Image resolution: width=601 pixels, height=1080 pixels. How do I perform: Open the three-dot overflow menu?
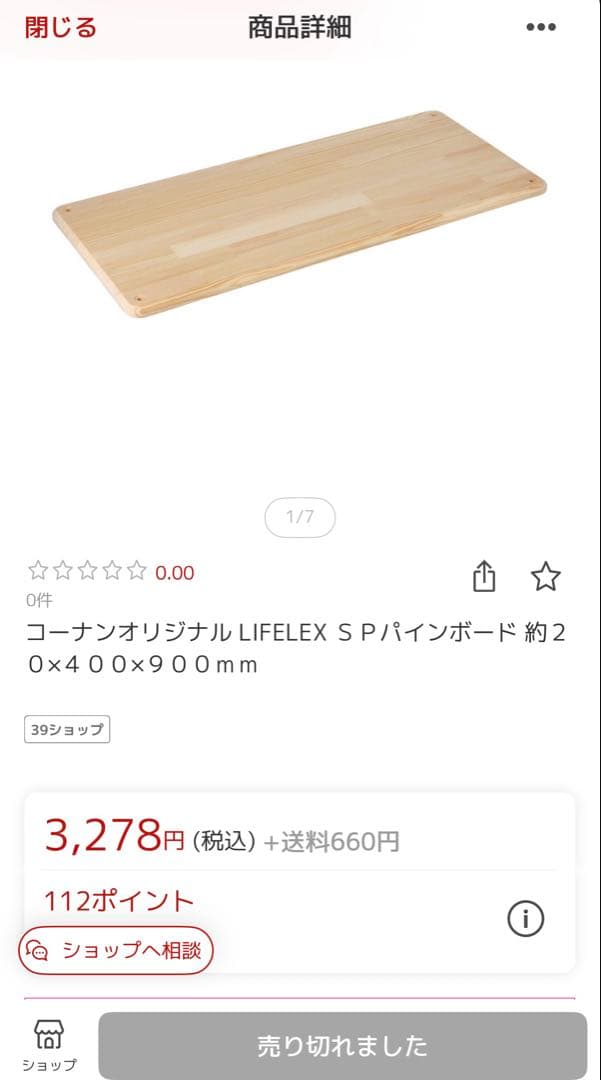tap(540, 27)
